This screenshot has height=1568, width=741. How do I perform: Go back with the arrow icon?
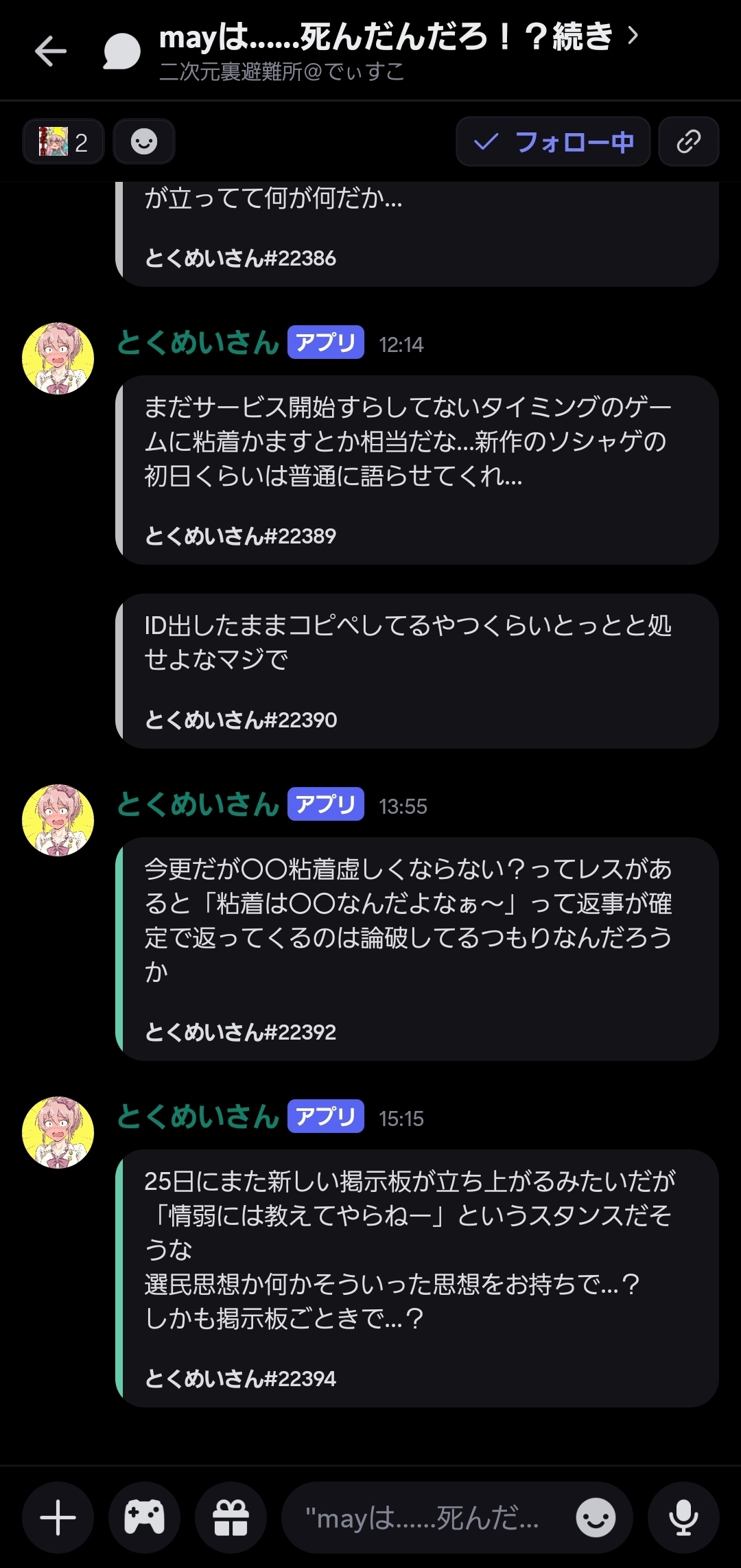tap(51, 51)
